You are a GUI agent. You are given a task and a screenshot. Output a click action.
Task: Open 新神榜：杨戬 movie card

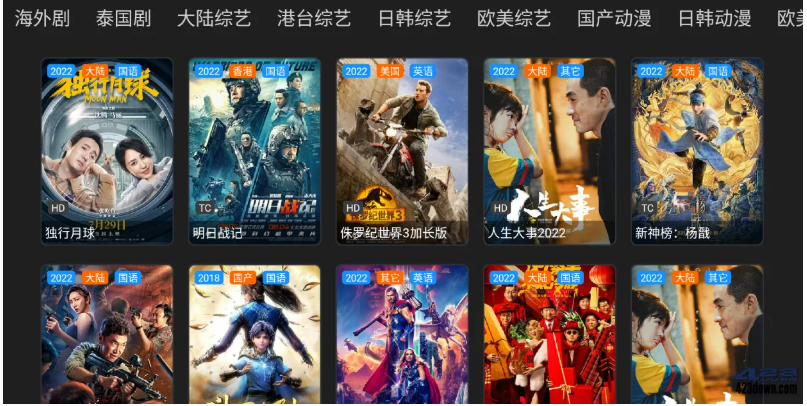[697, 150]
